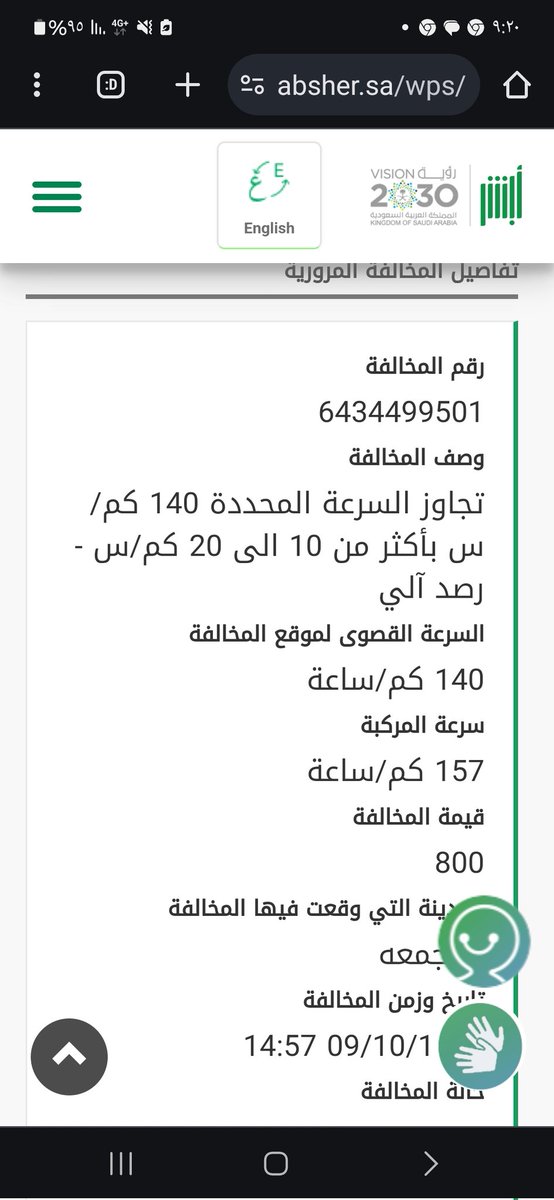Open the browser tab switcher
Image resolution: width=554 pixels, height=1200 pixels.
coord(111,86)
